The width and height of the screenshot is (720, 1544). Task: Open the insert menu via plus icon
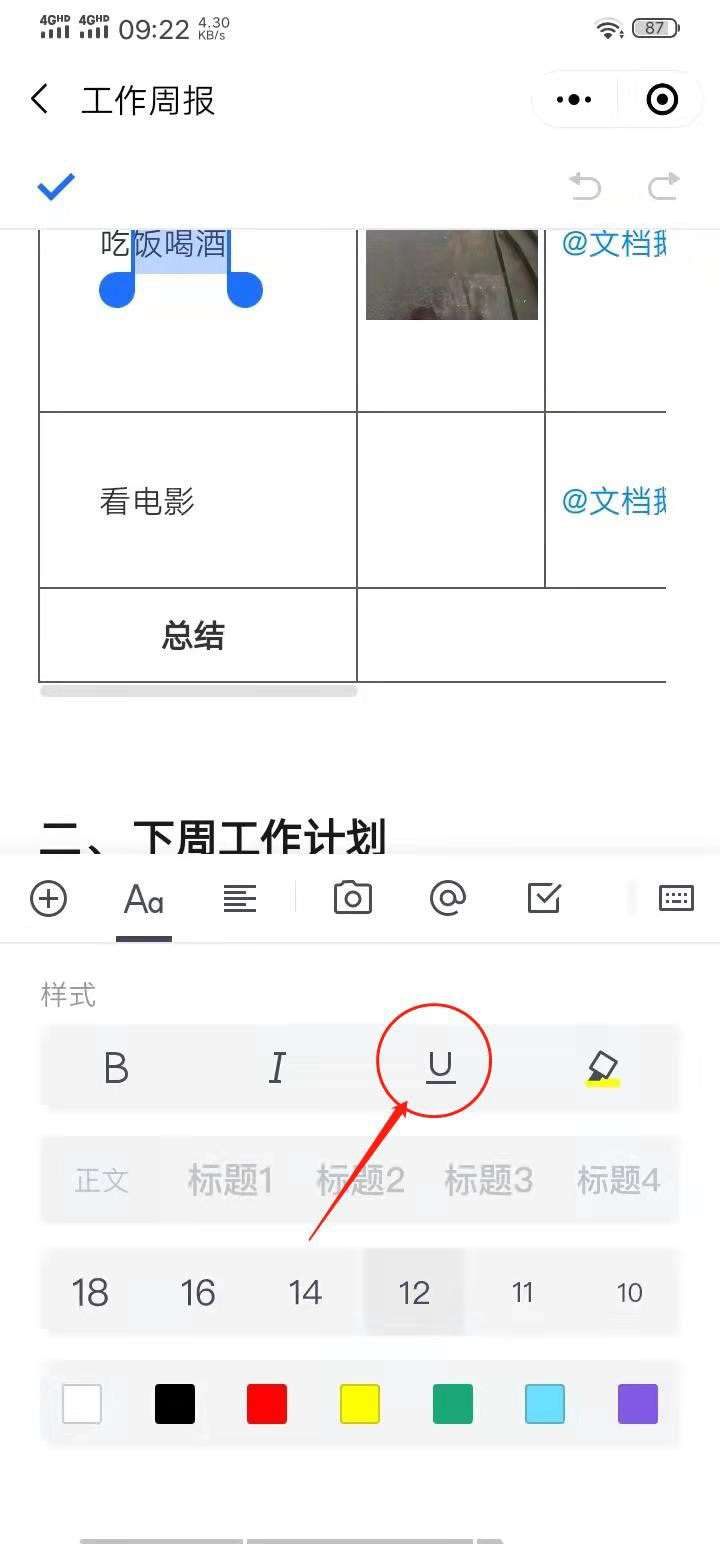tap(49, 899)
